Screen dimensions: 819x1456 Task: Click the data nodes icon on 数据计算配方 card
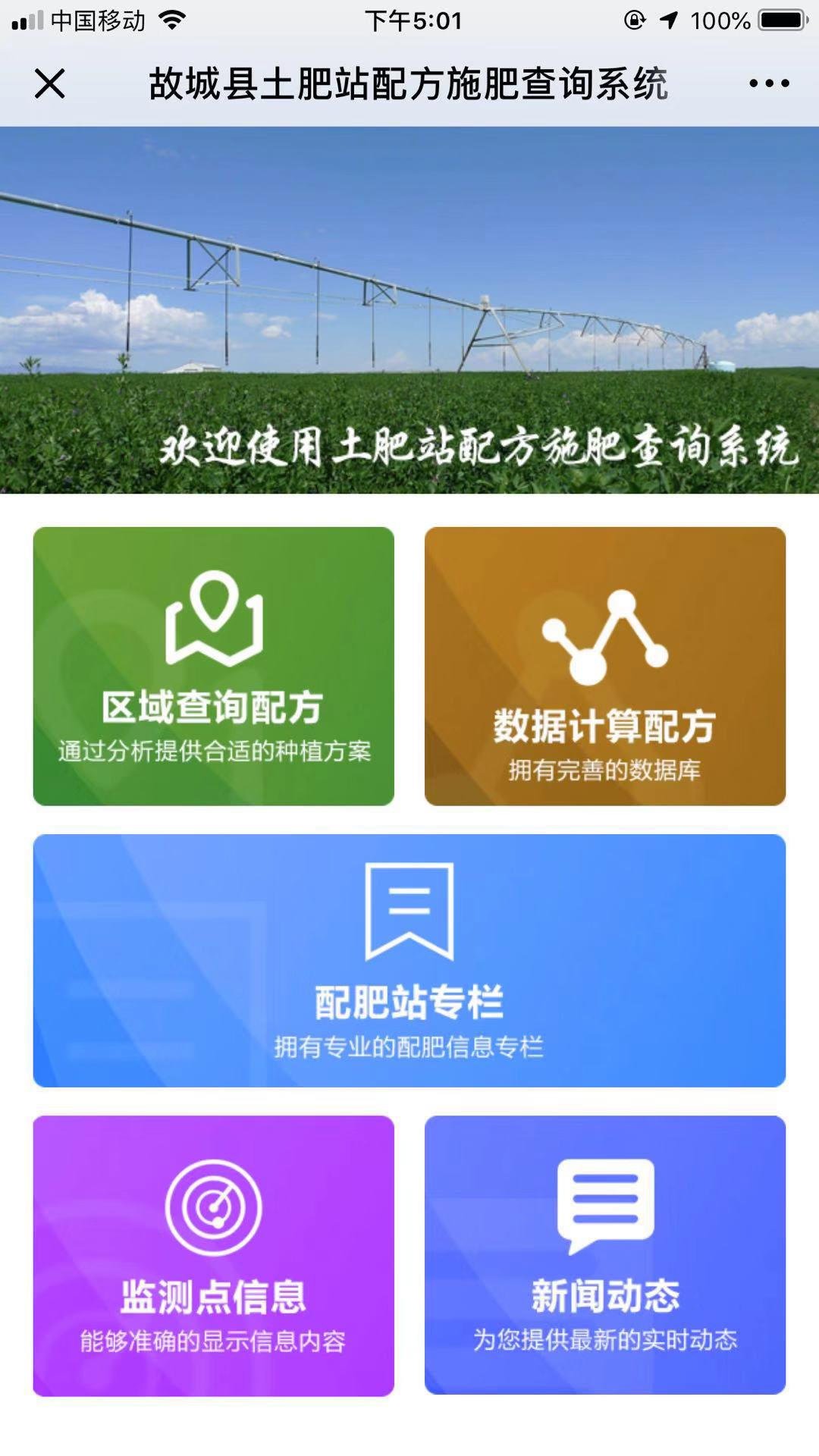coord(607,637)
